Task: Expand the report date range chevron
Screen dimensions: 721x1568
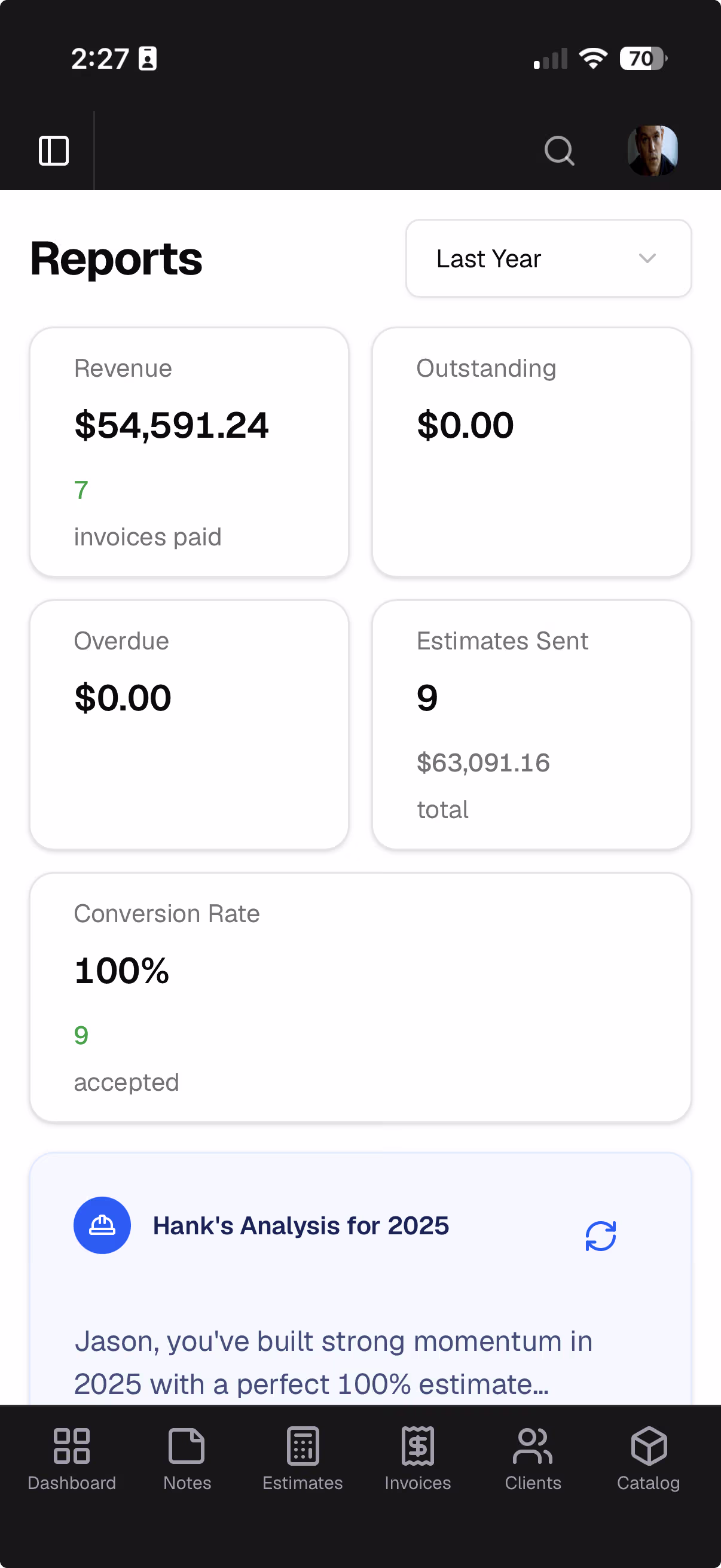Action: [x=647, y=258]
